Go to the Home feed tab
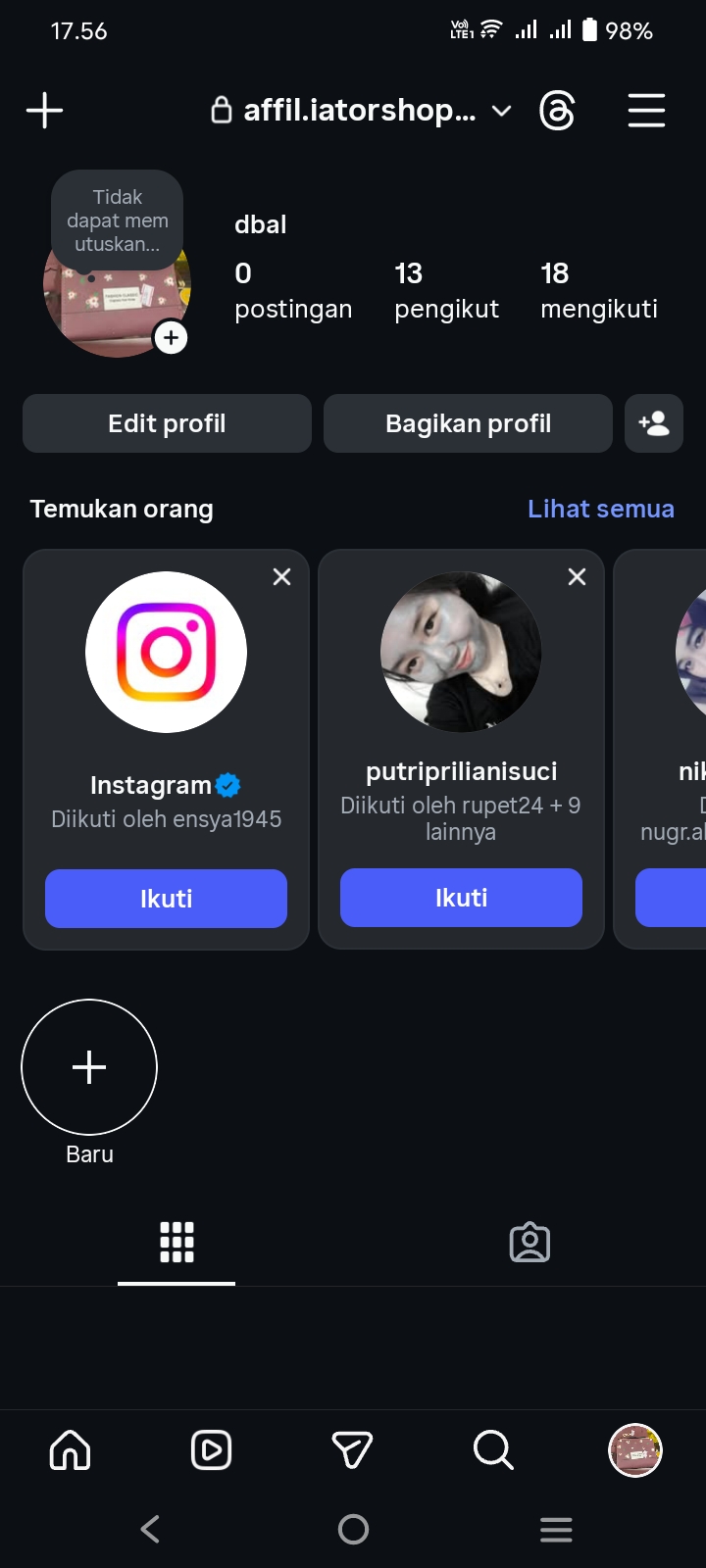The image size is (706, 1568). coord(70,1450)
